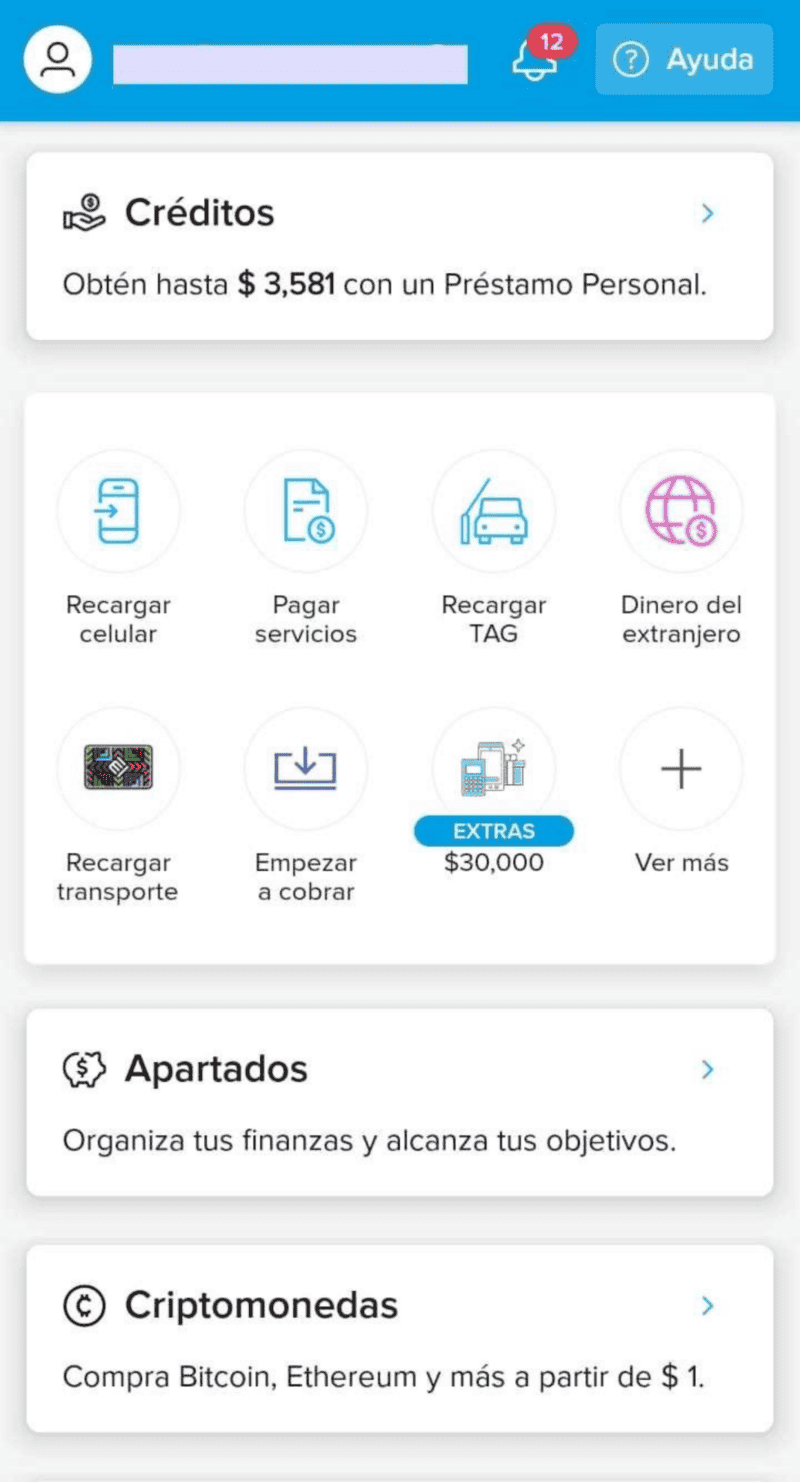This screenshot has height=1482, width=800.
Task: Select Recargar celular
Action: (x=119, y=512)
